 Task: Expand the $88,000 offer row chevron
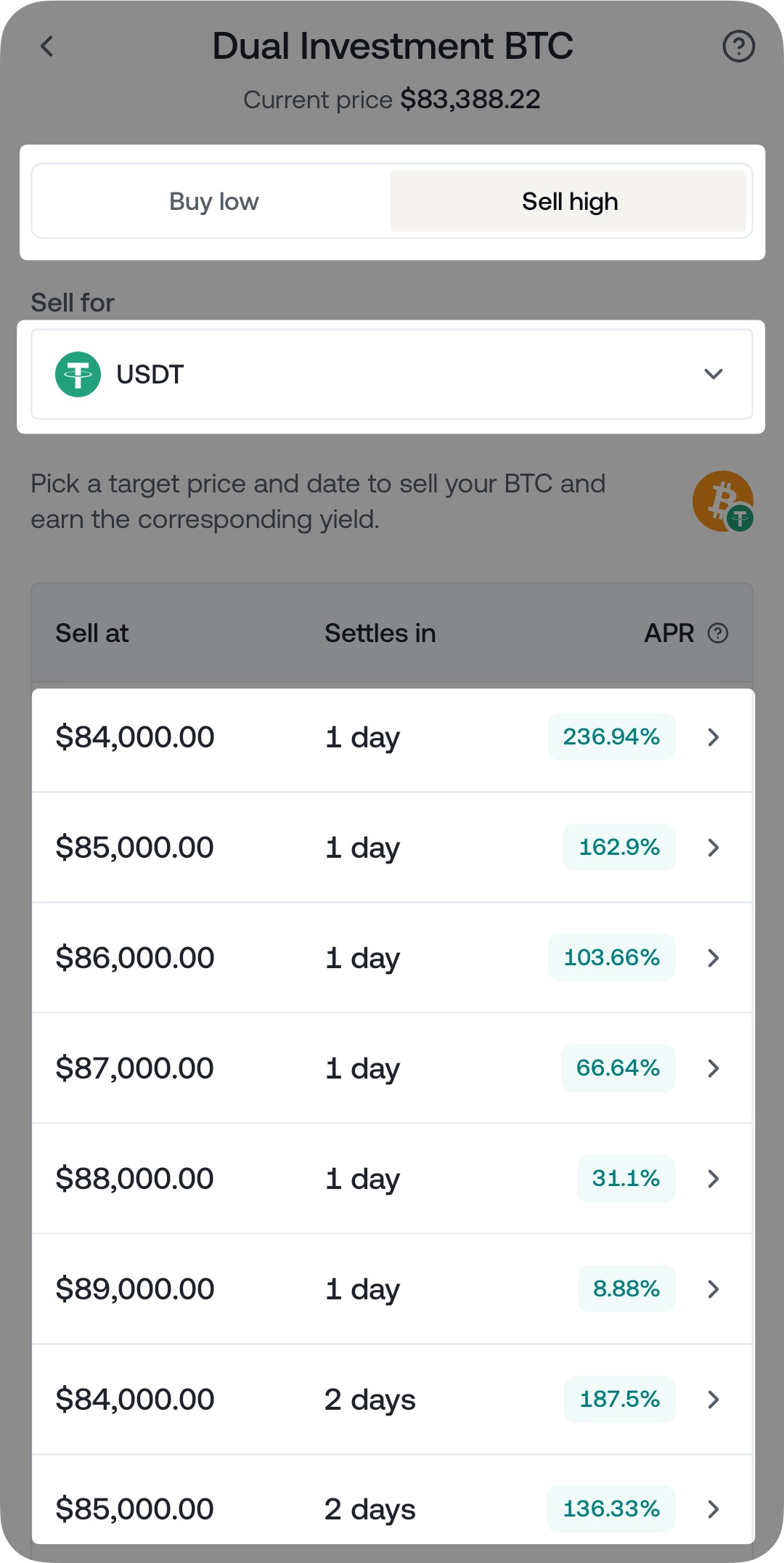click(714, 1178)
